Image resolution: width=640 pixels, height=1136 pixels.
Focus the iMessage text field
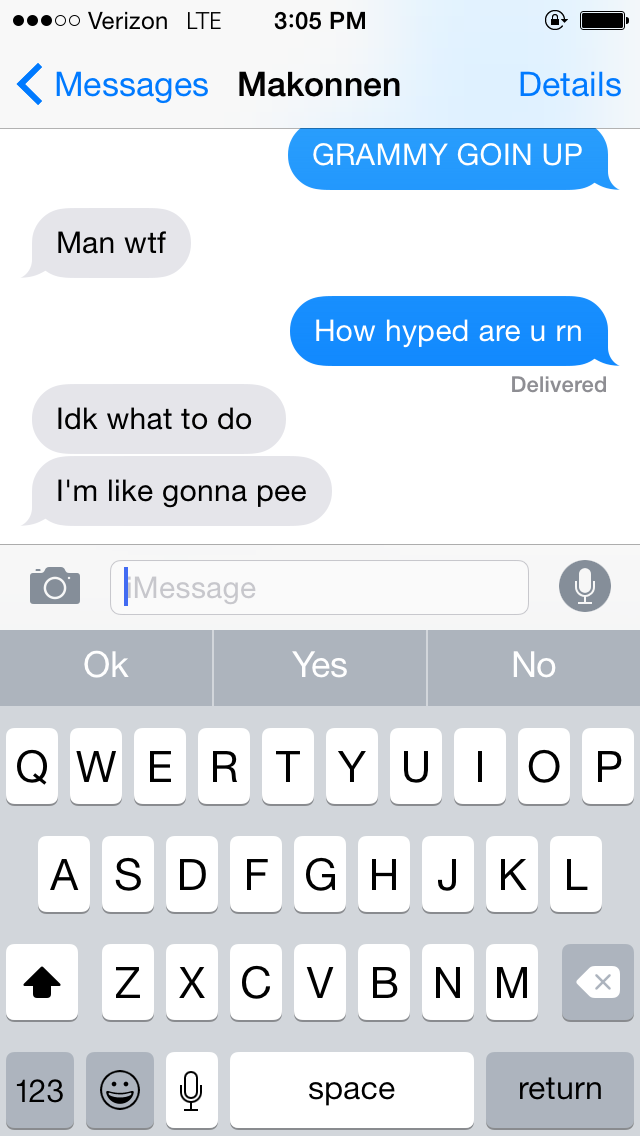(x=319, y=588)
